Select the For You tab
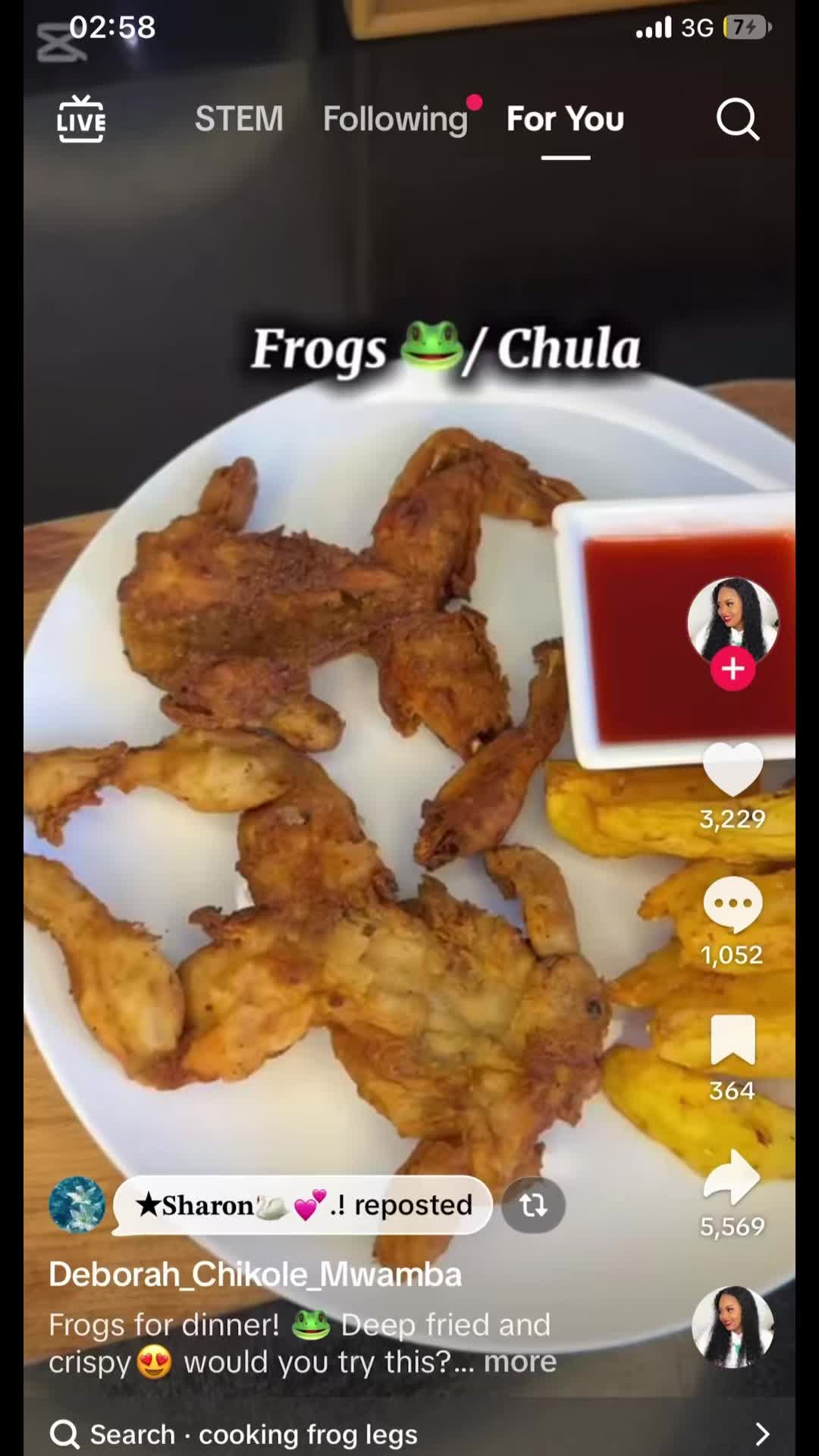This screenshot has width=819, height=1456. 565,119
